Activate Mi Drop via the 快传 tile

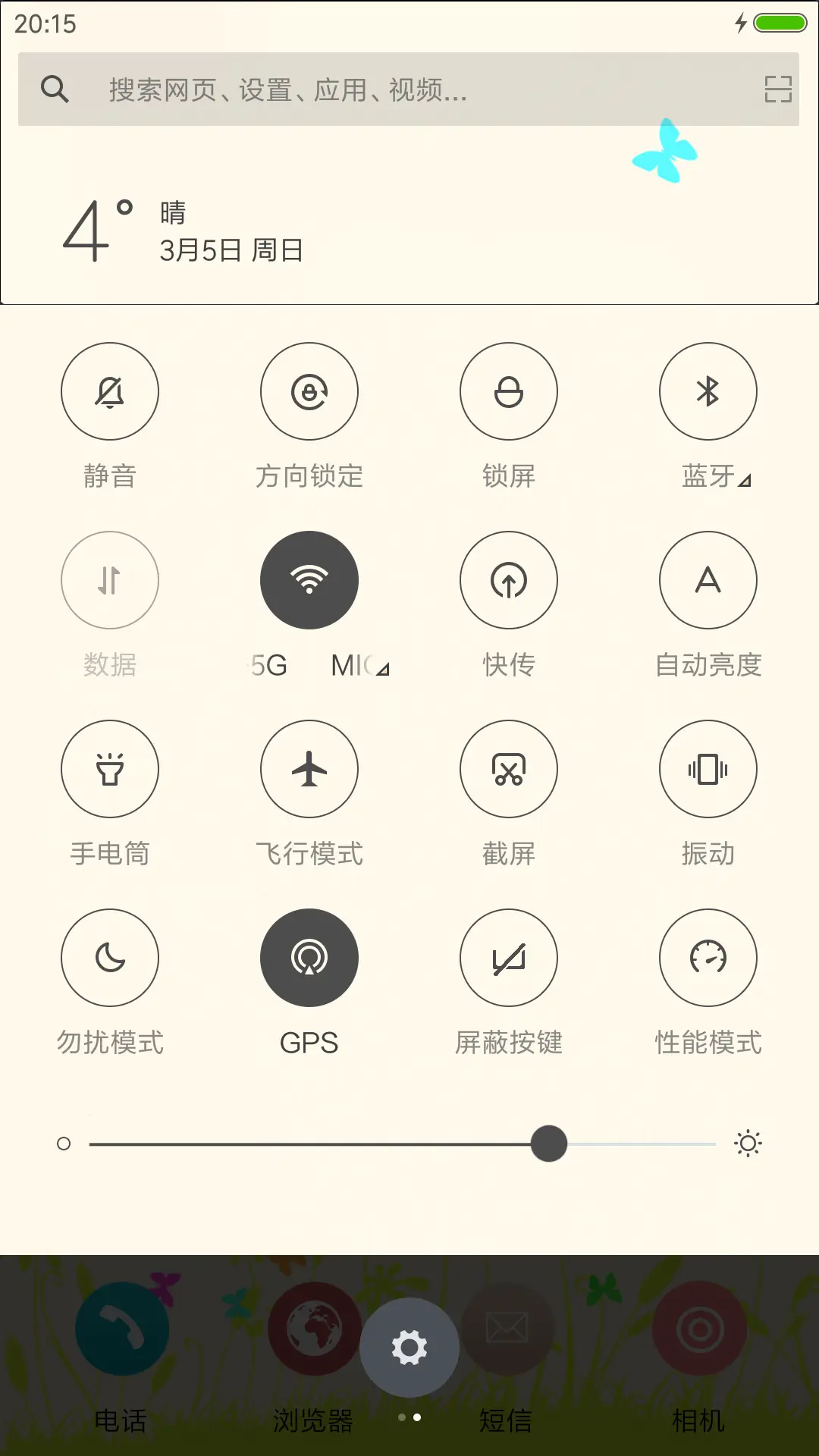pos(508,579)
